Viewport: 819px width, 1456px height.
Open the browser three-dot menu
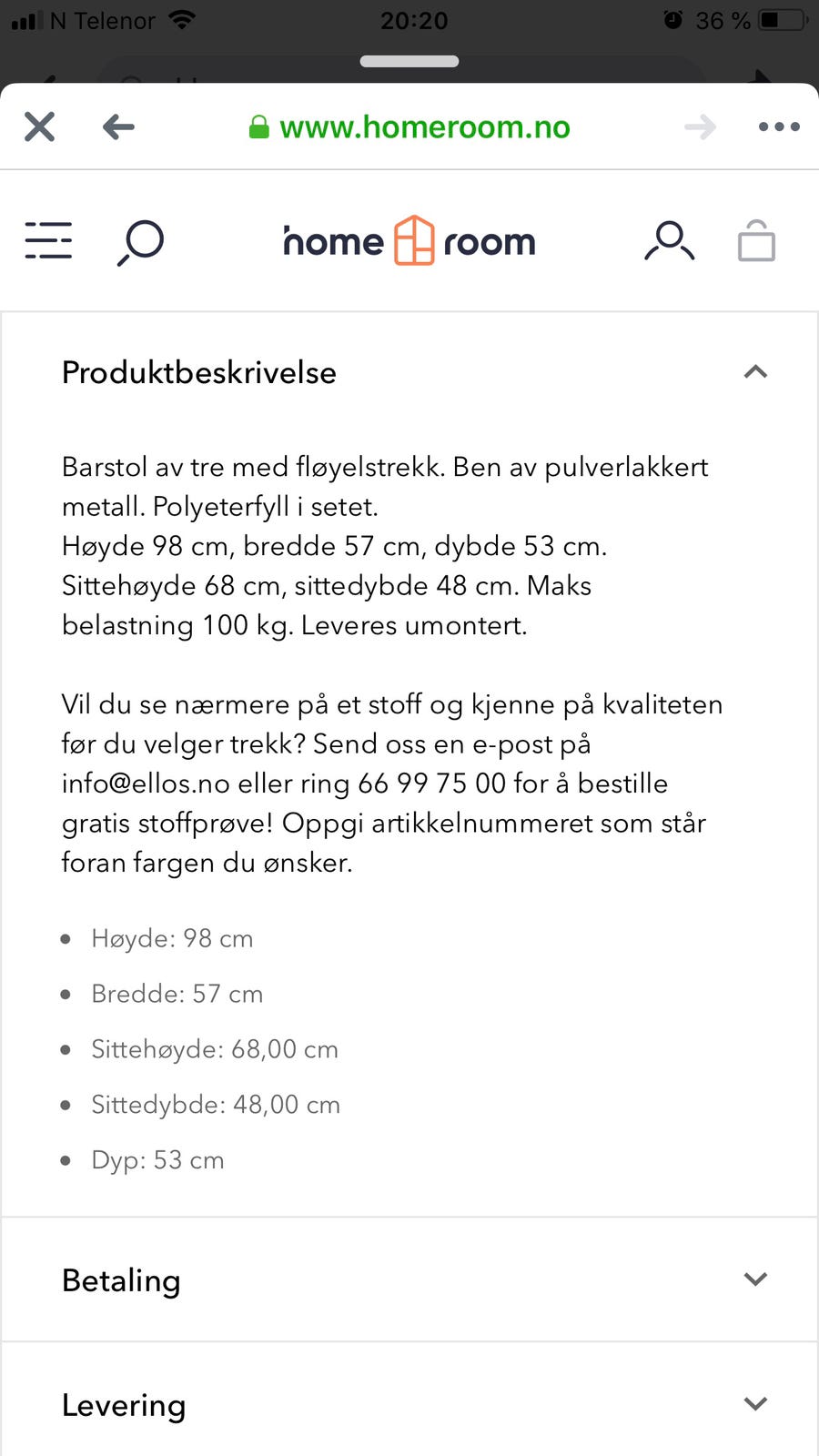click(779, 126)
